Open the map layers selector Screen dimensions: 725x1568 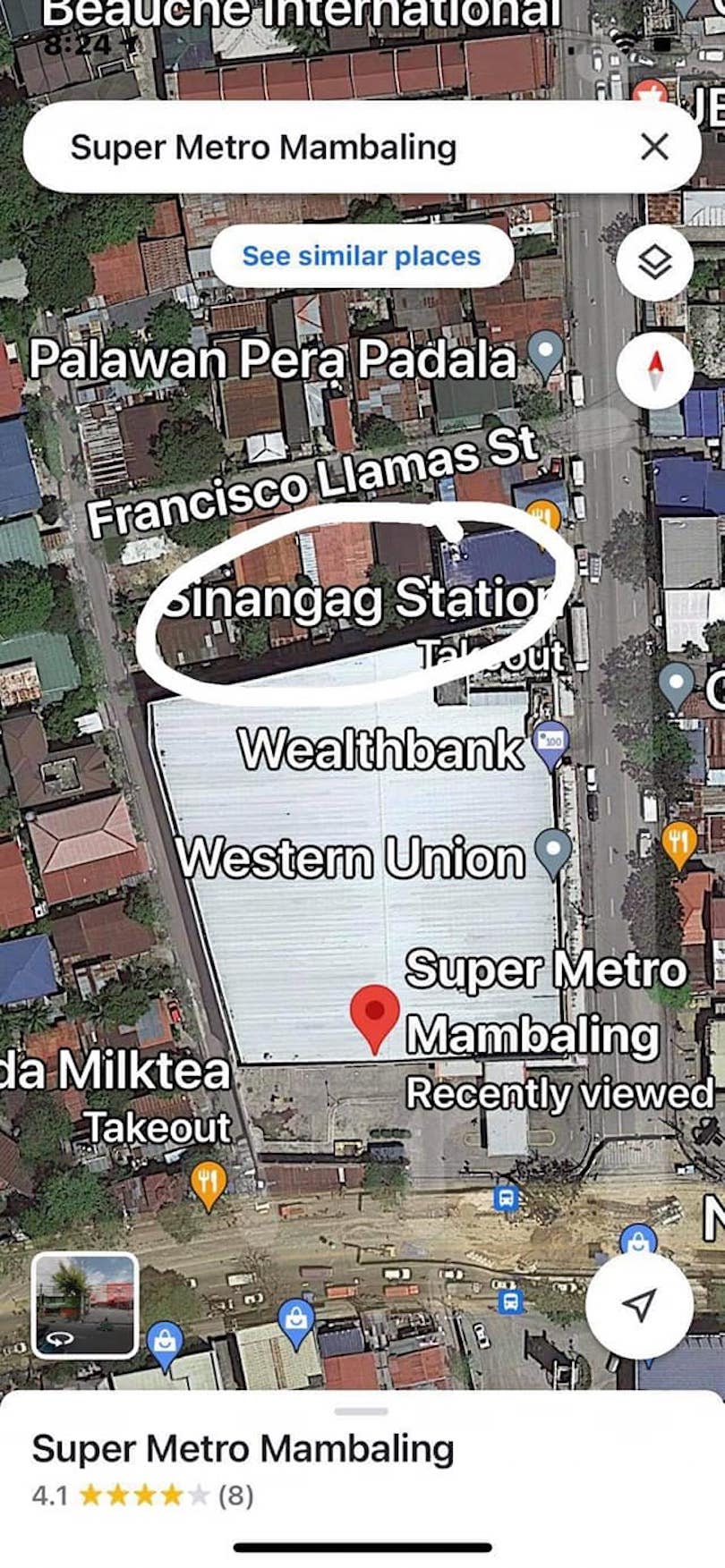point(654,263)
